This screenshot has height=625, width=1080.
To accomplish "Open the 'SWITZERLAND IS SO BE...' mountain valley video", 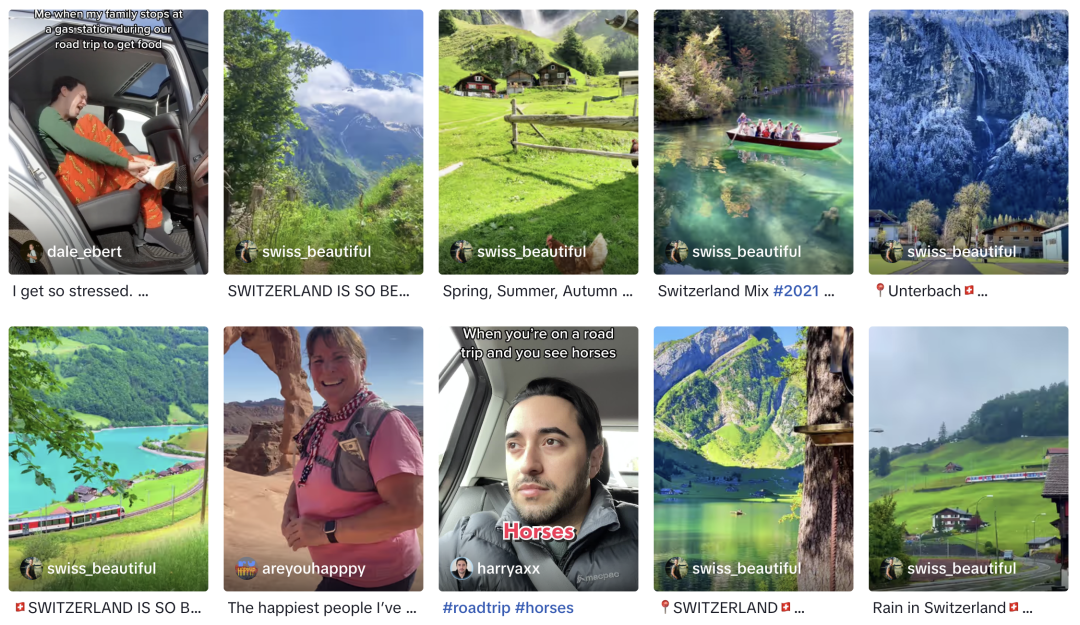I will tap(323, 140).
